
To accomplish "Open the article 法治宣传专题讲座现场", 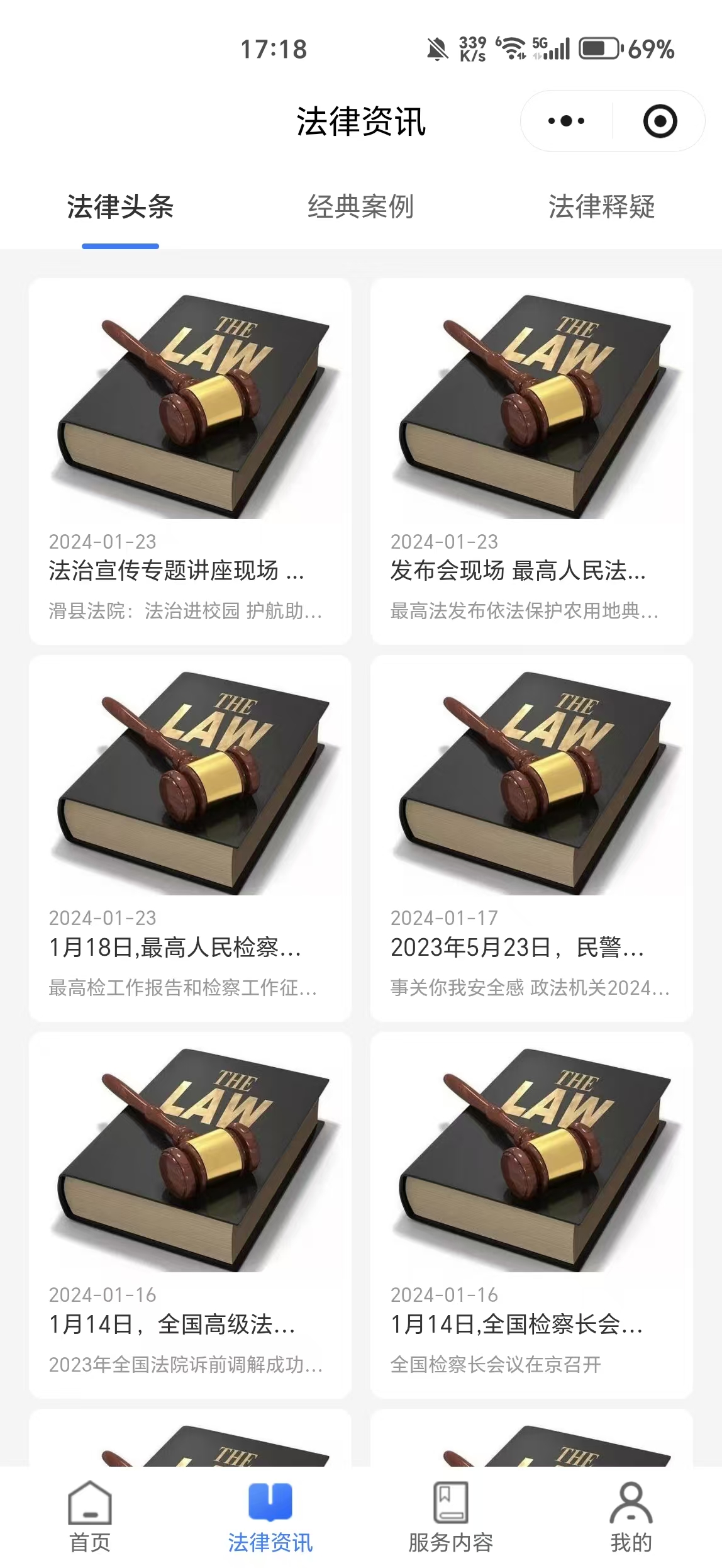I will [190, 461].
